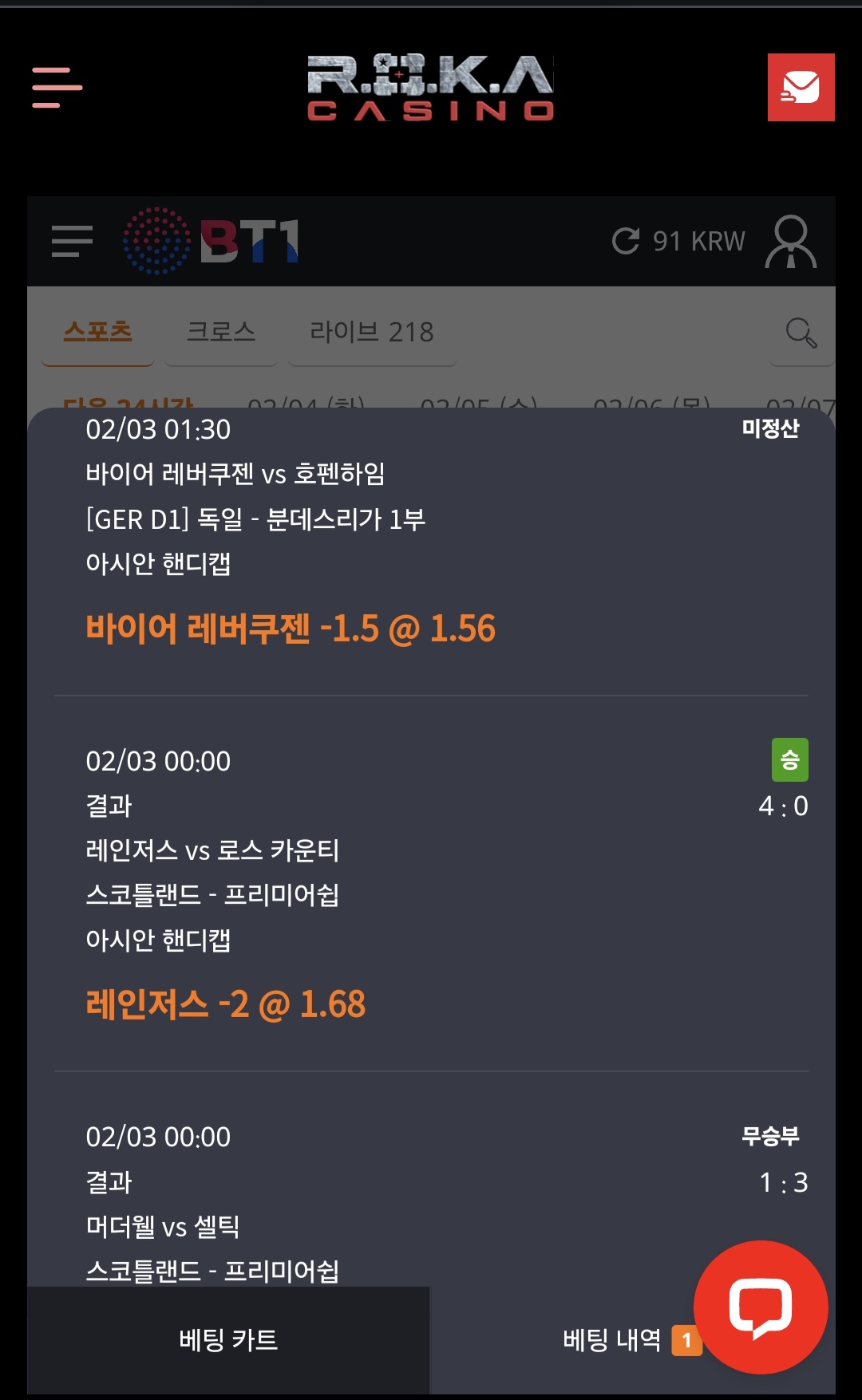Switch to the 스포츠 tab
862x1400 pixels.
point(97,332)
